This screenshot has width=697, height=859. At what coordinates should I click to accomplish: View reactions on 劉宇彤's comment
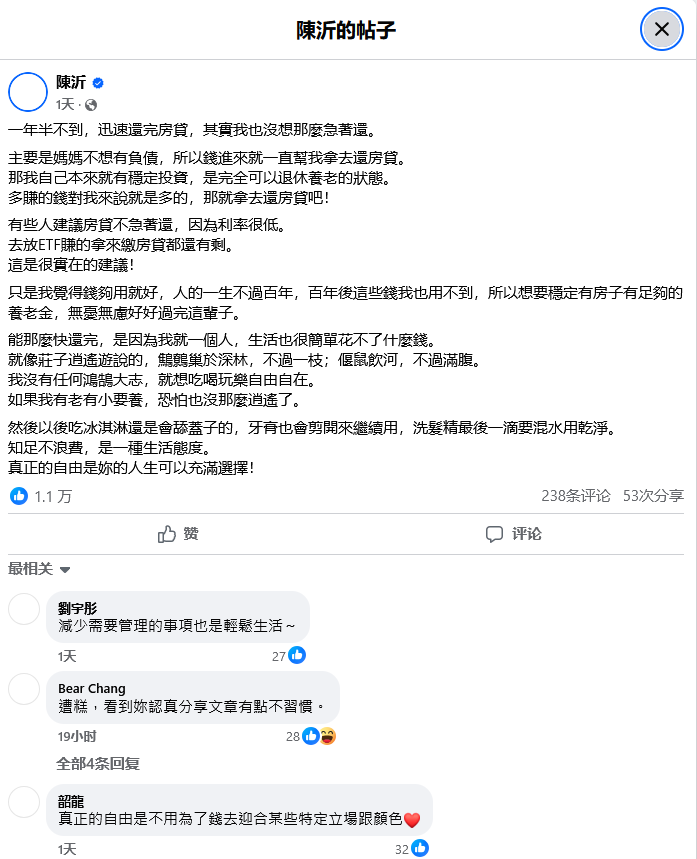[289, 656]
